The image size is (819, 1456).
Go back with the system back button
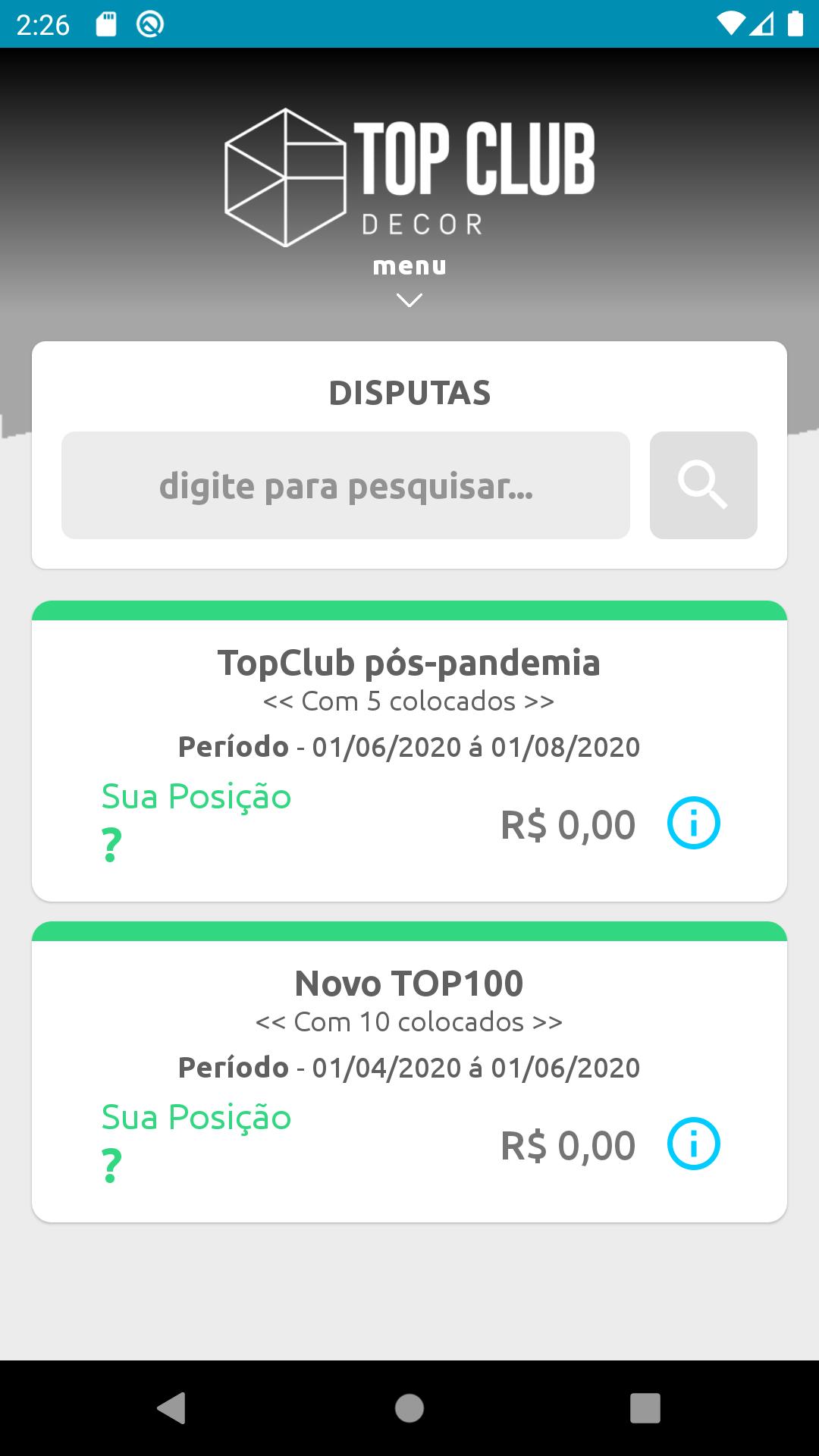tap(171, 1408)
